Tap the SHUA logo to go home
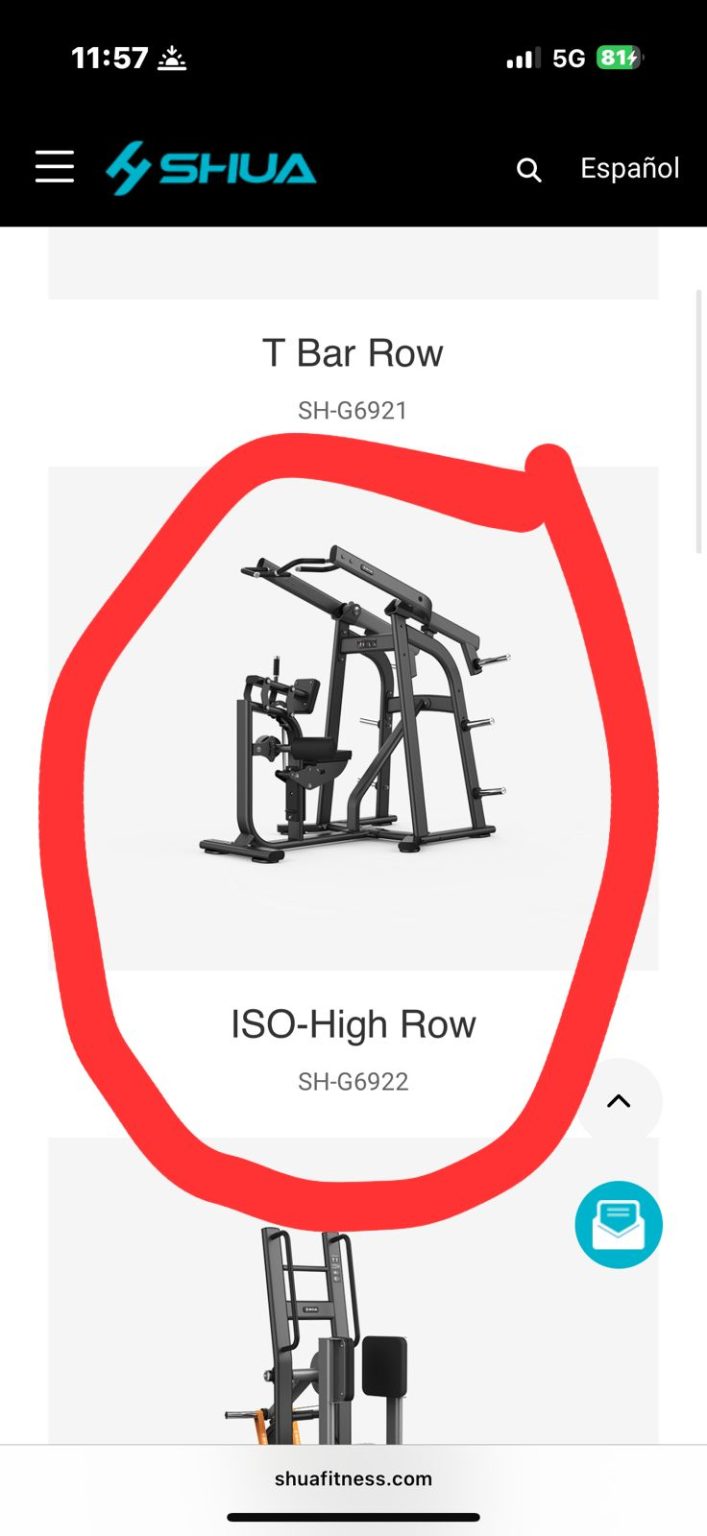The image size is (707, 1536). pos(211,167)
